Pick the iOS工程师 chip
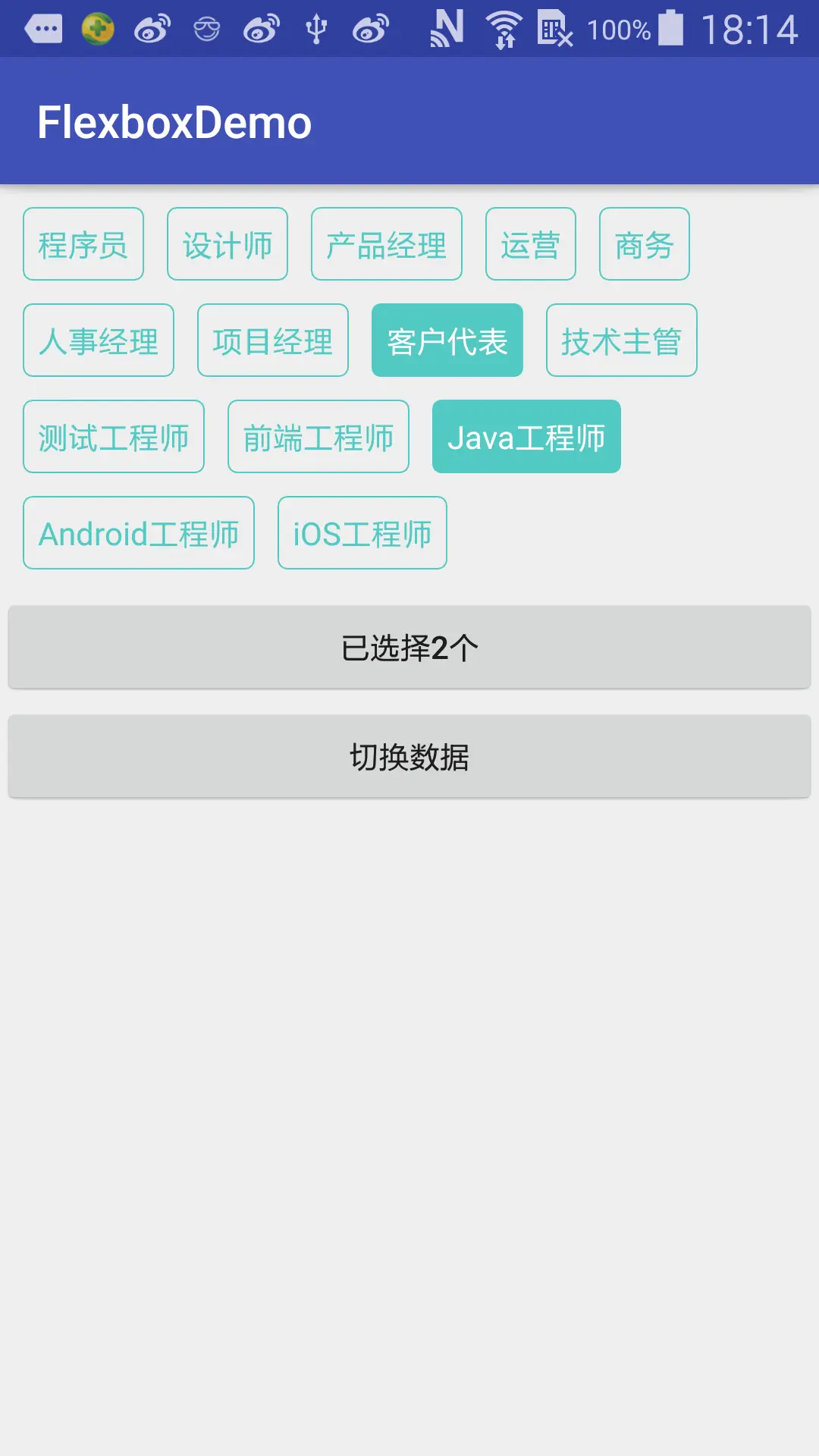 click(x=362, y=533)
